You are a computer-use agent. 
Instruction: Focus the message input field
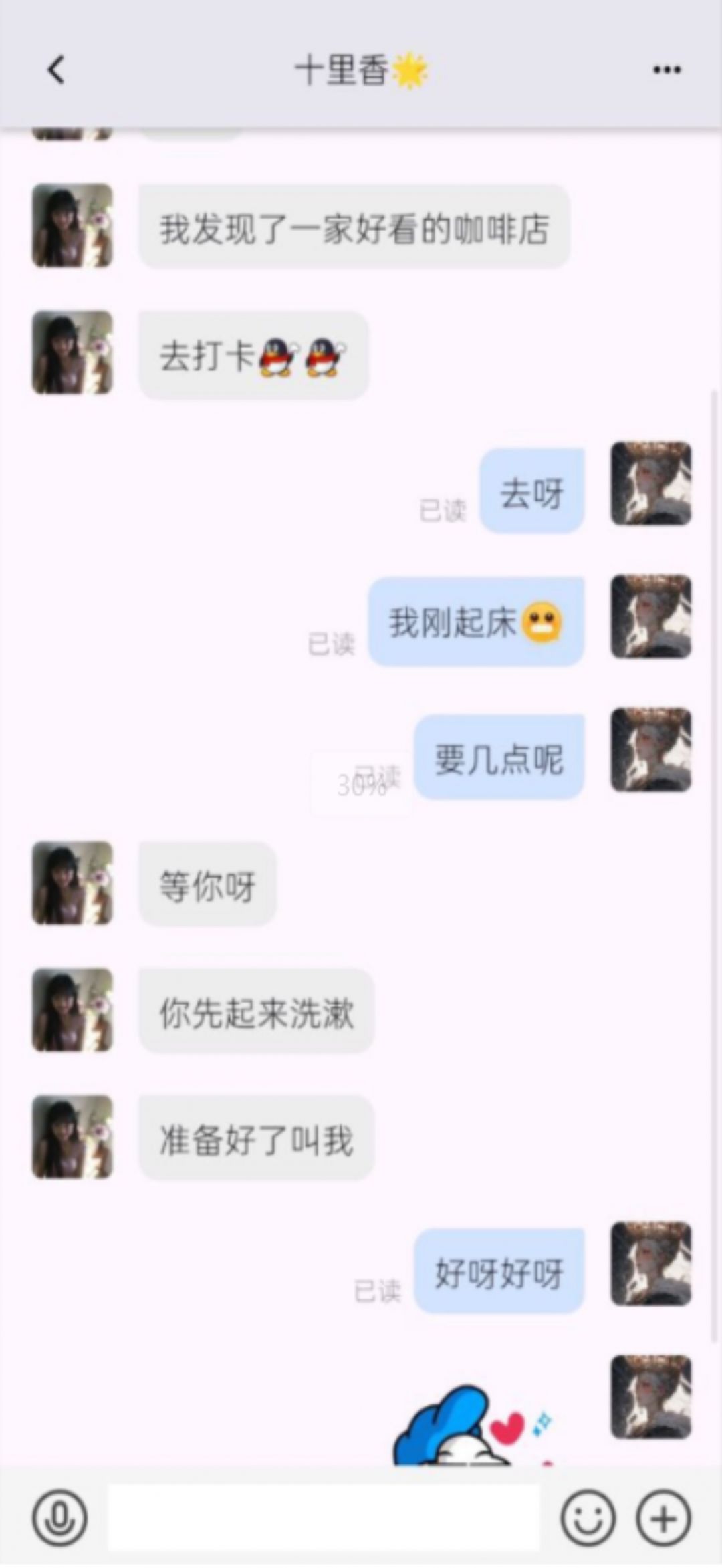point(324,1517)
